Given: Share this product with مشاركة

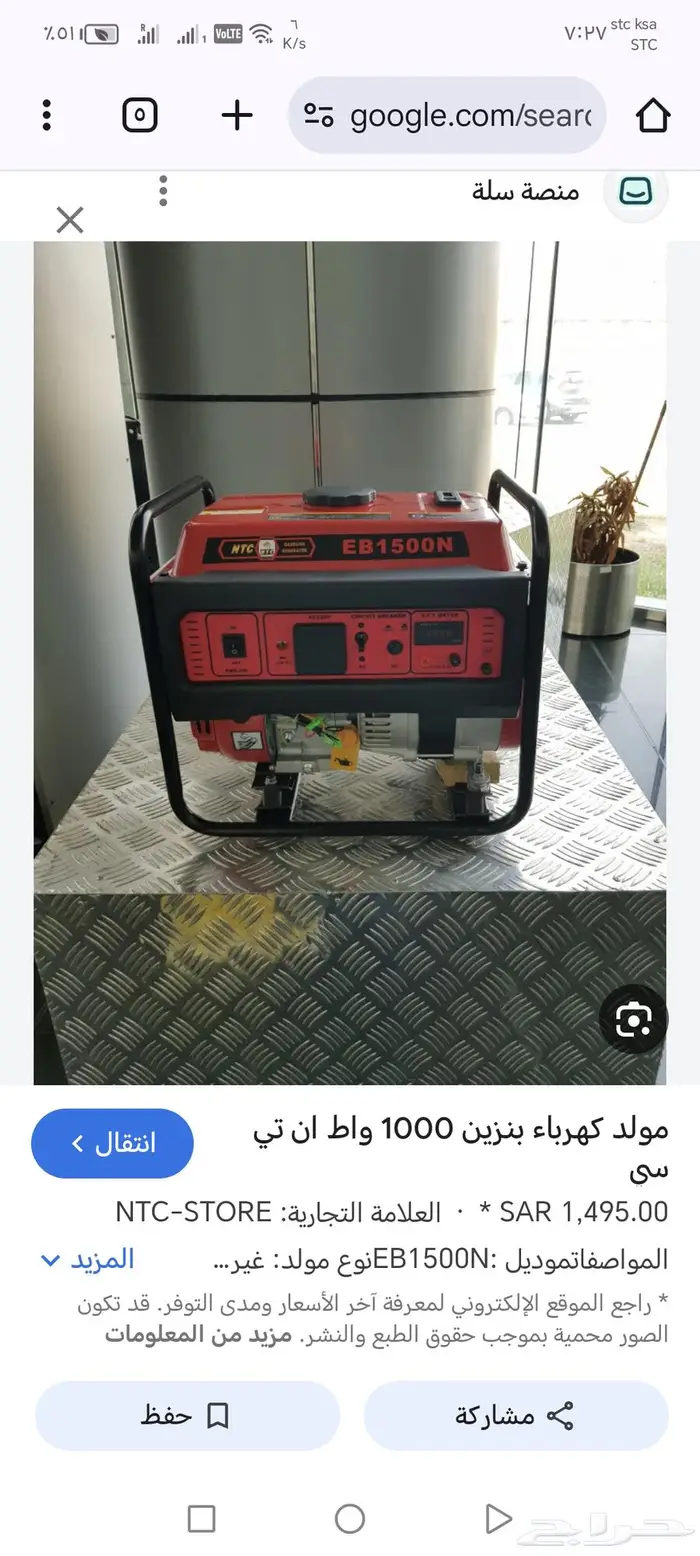Looking at the screenshot, I should [515, 1415].
